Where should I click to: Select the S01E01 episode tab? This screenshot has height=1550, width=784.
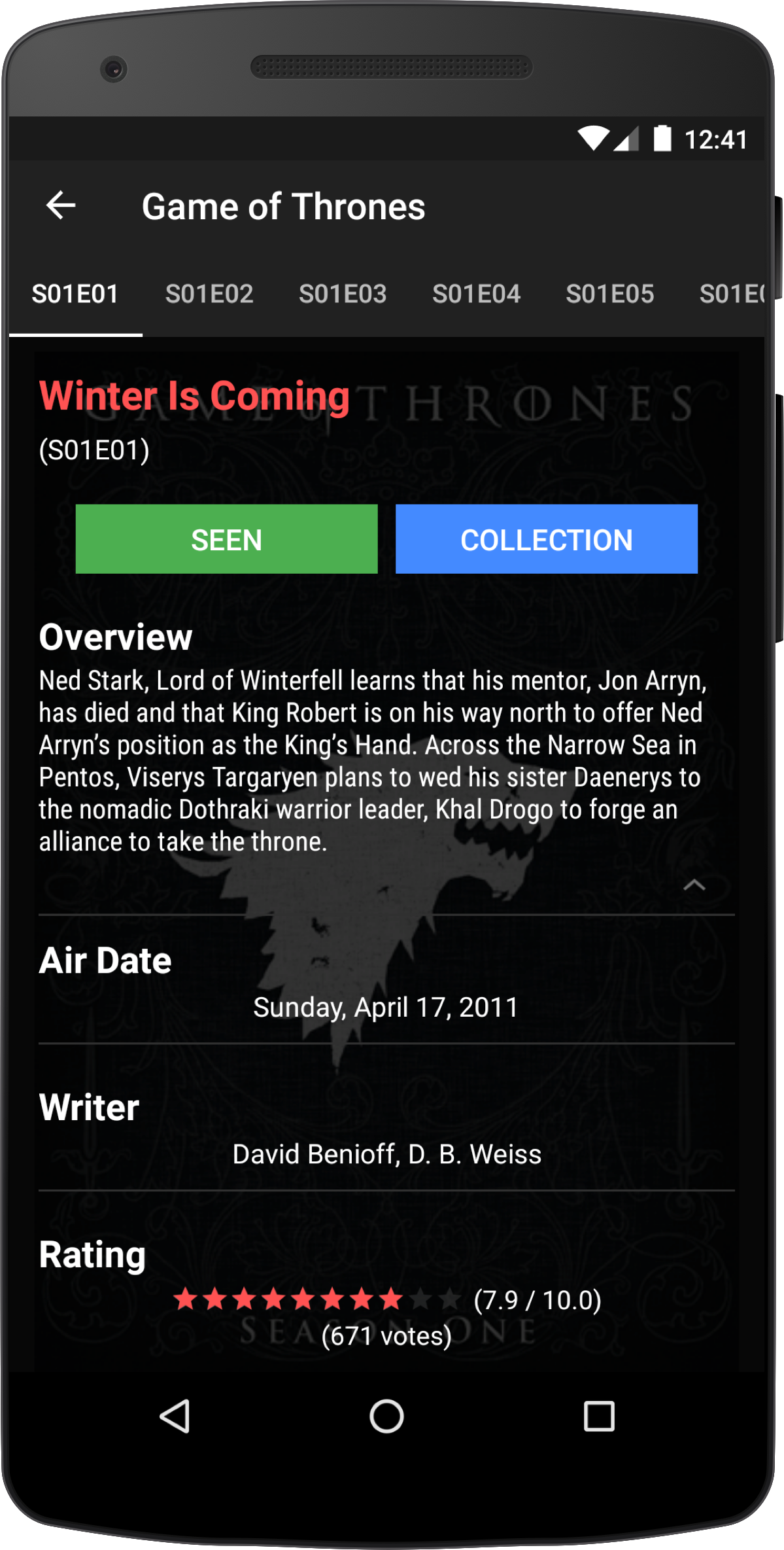pos(75,294)
